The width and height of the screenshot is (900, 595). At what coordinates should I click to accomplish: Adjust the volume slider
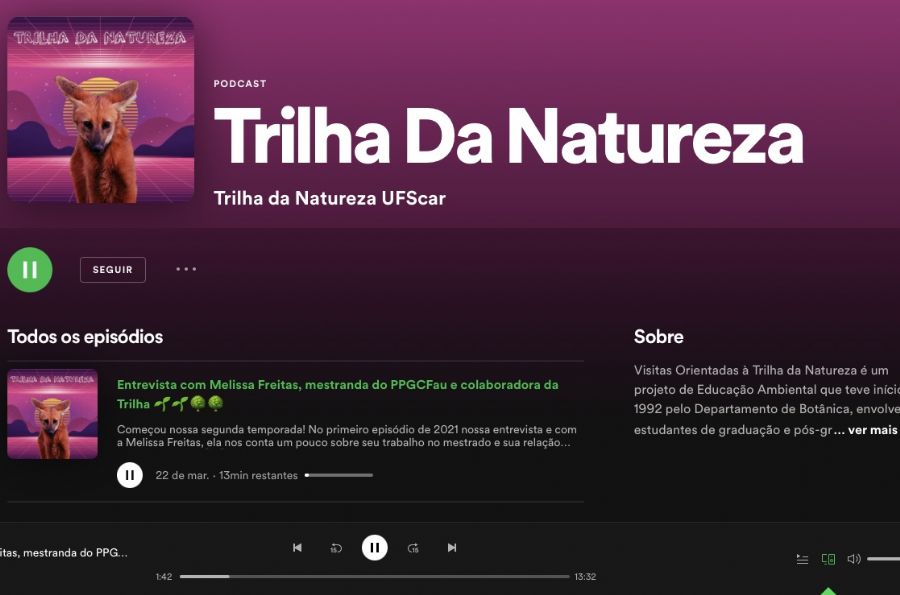click(x=883, y=559)
